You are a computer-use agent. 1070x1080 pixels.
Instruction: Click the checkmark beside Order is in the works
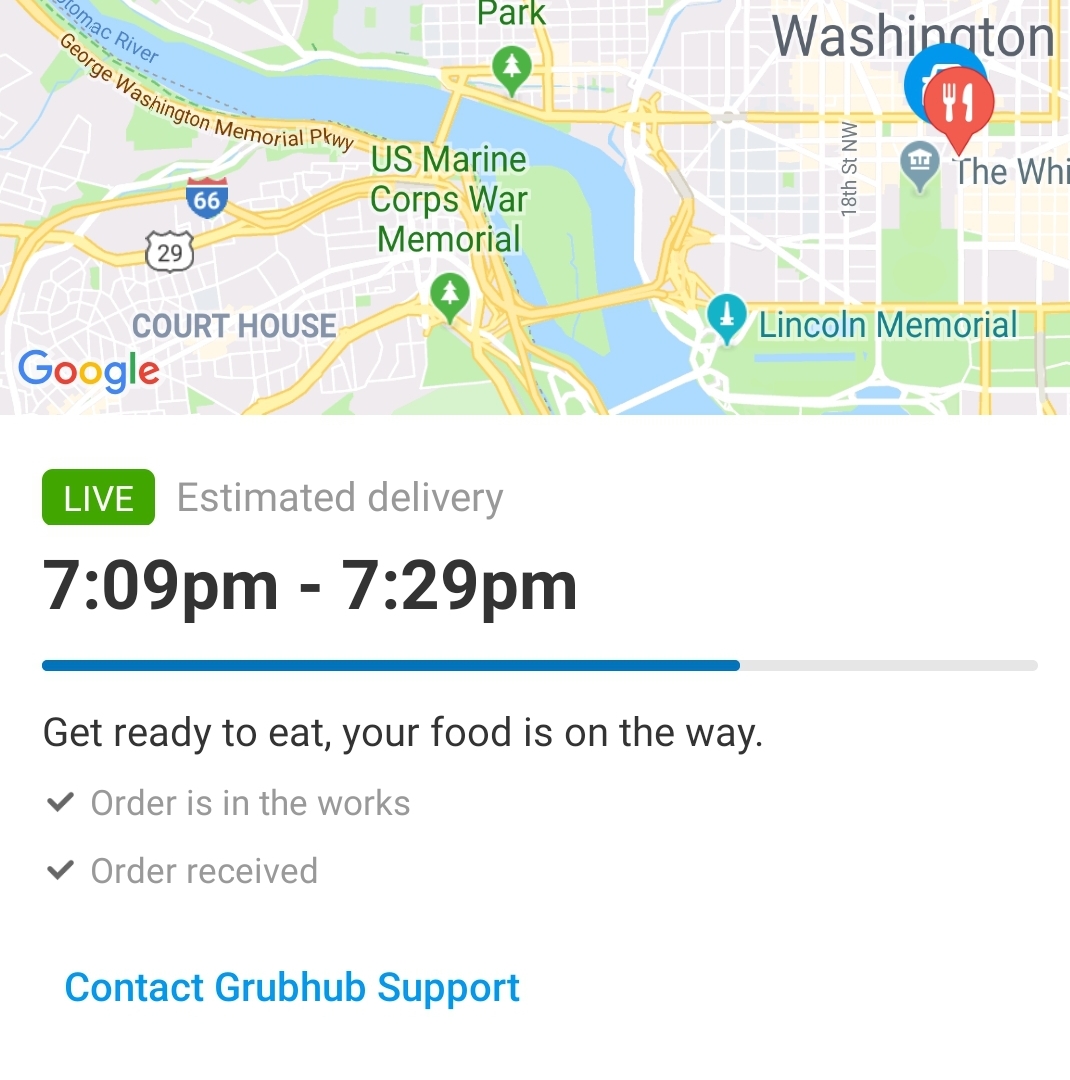pyautogui.click(x=60, y=801)
